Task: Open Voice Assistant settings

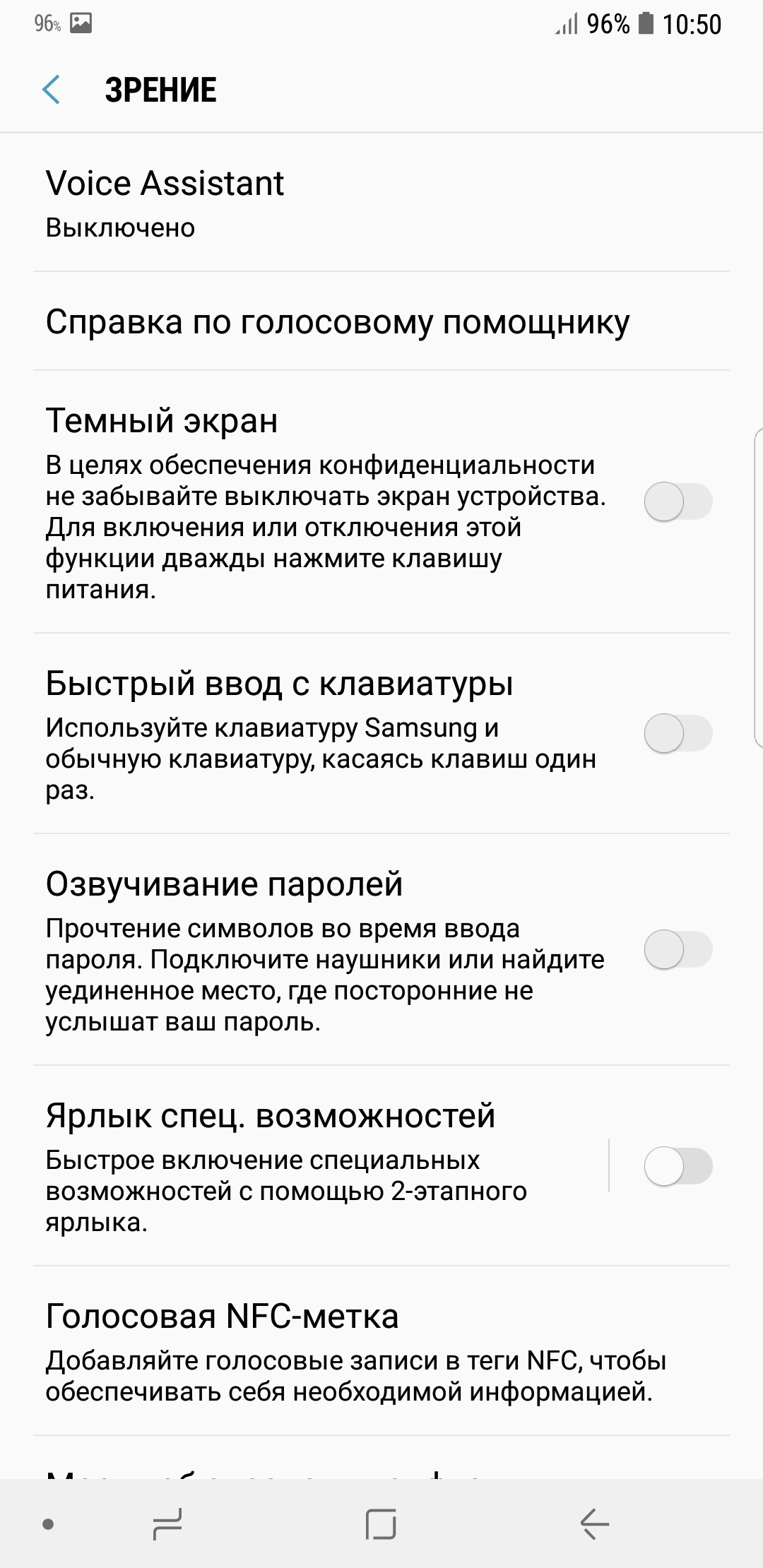Action: click(x=381, y=203)
